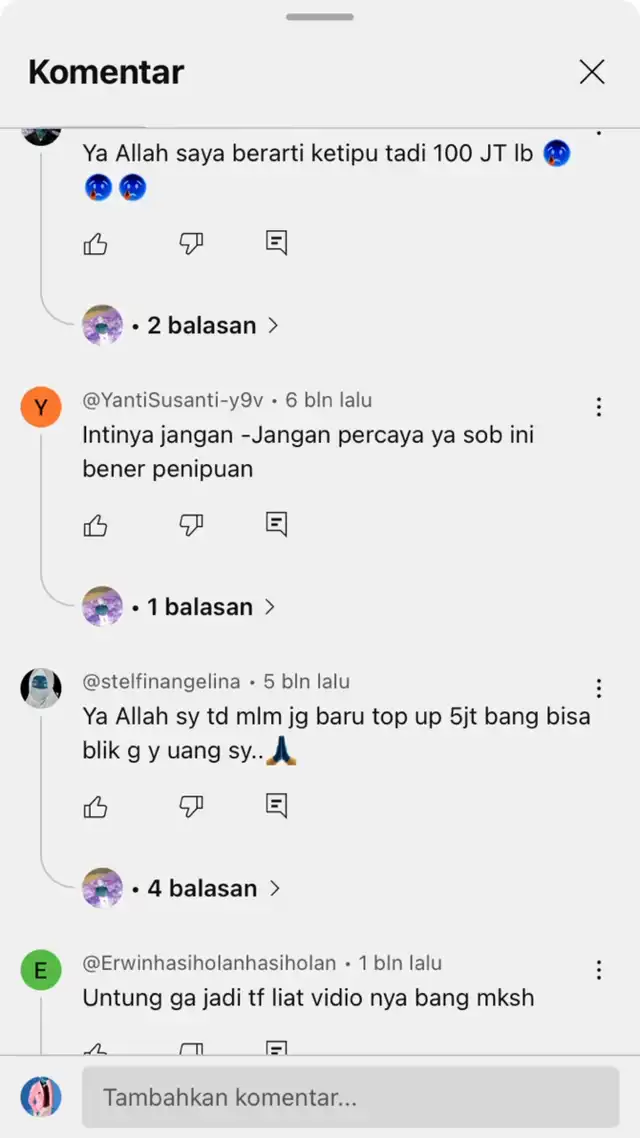Screen dimensions: 640x1138
Task: Open @YantiSusanti-y9v's channel avatar
Action: pos(41,407)
